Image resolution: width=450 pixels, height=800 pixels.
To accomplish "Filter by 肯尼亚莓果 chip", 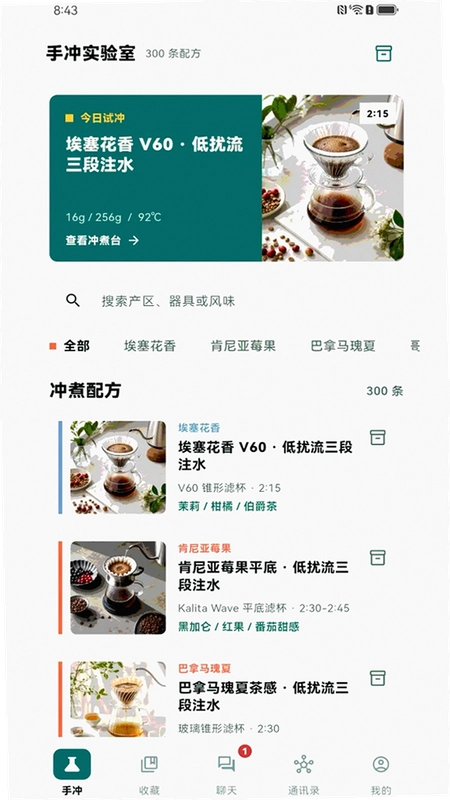I will coord(243,346).
